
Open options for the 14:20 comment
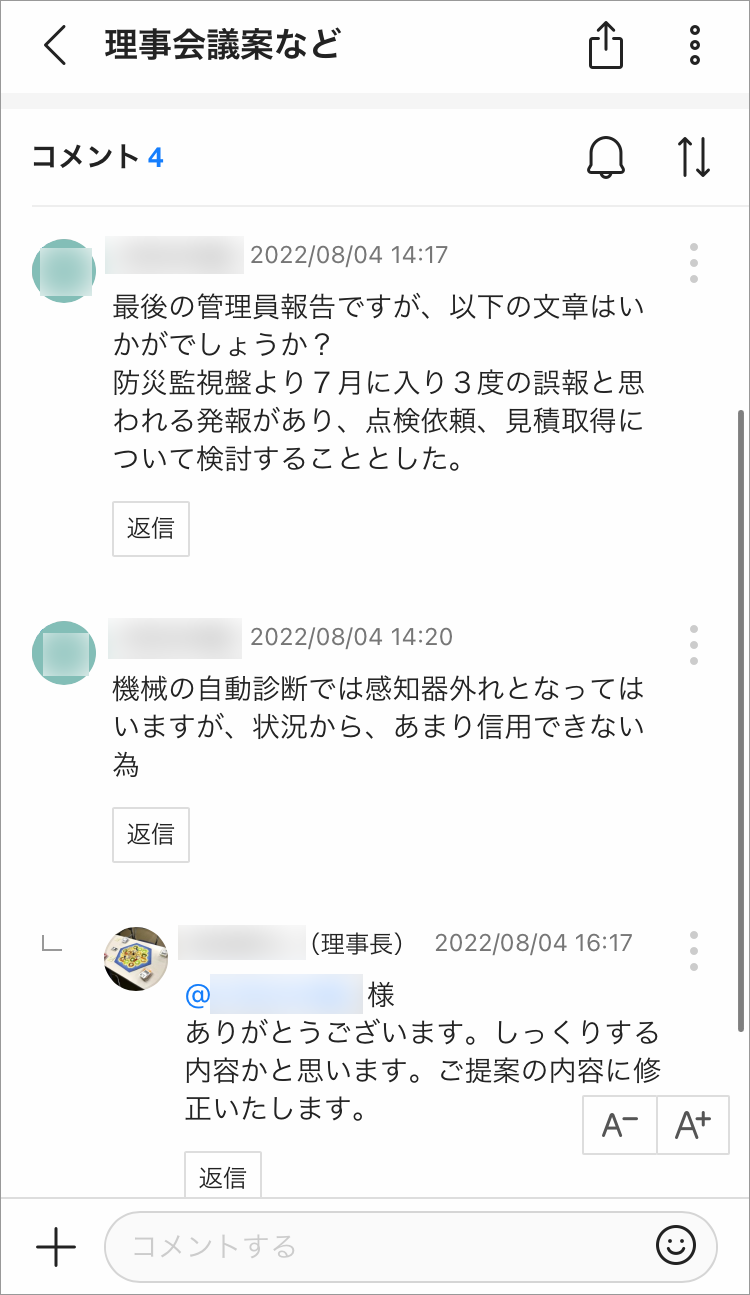tap(694, 645)
